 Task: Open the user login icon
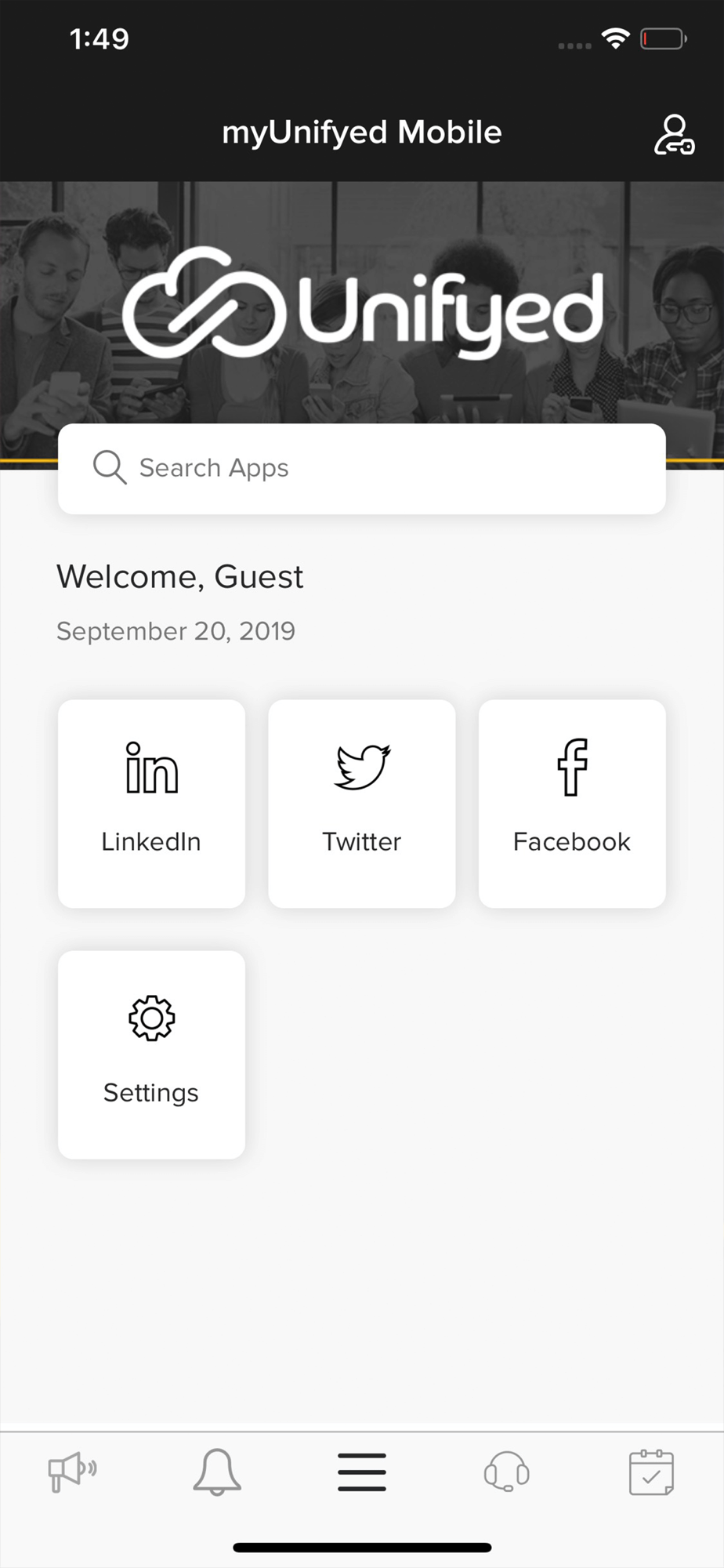[x=674, y=135]
